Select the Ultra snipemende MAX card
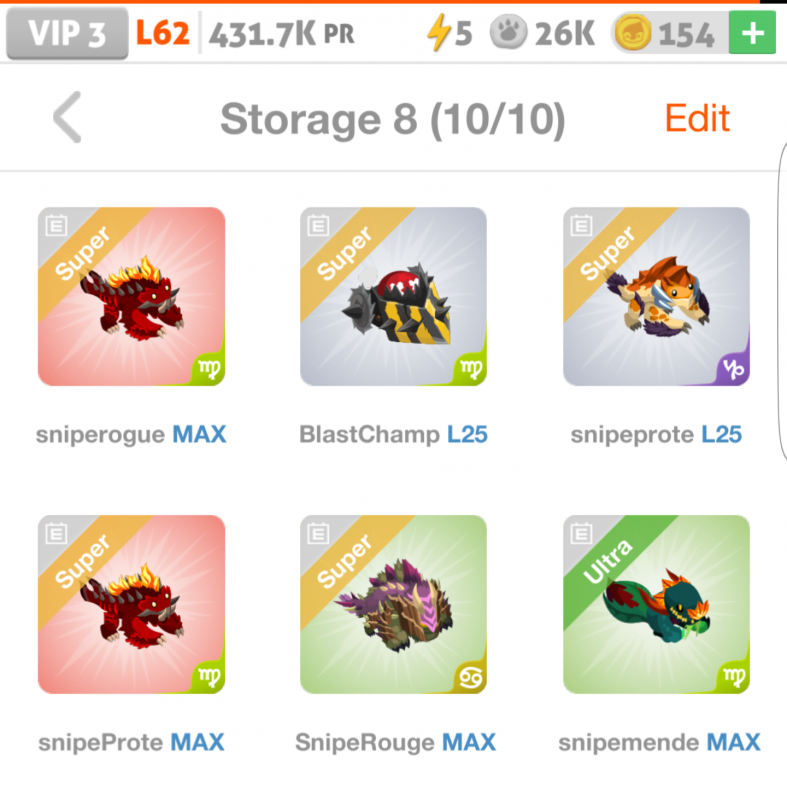Viewport: 787px width, 800px height. click(x=656, y=604)
